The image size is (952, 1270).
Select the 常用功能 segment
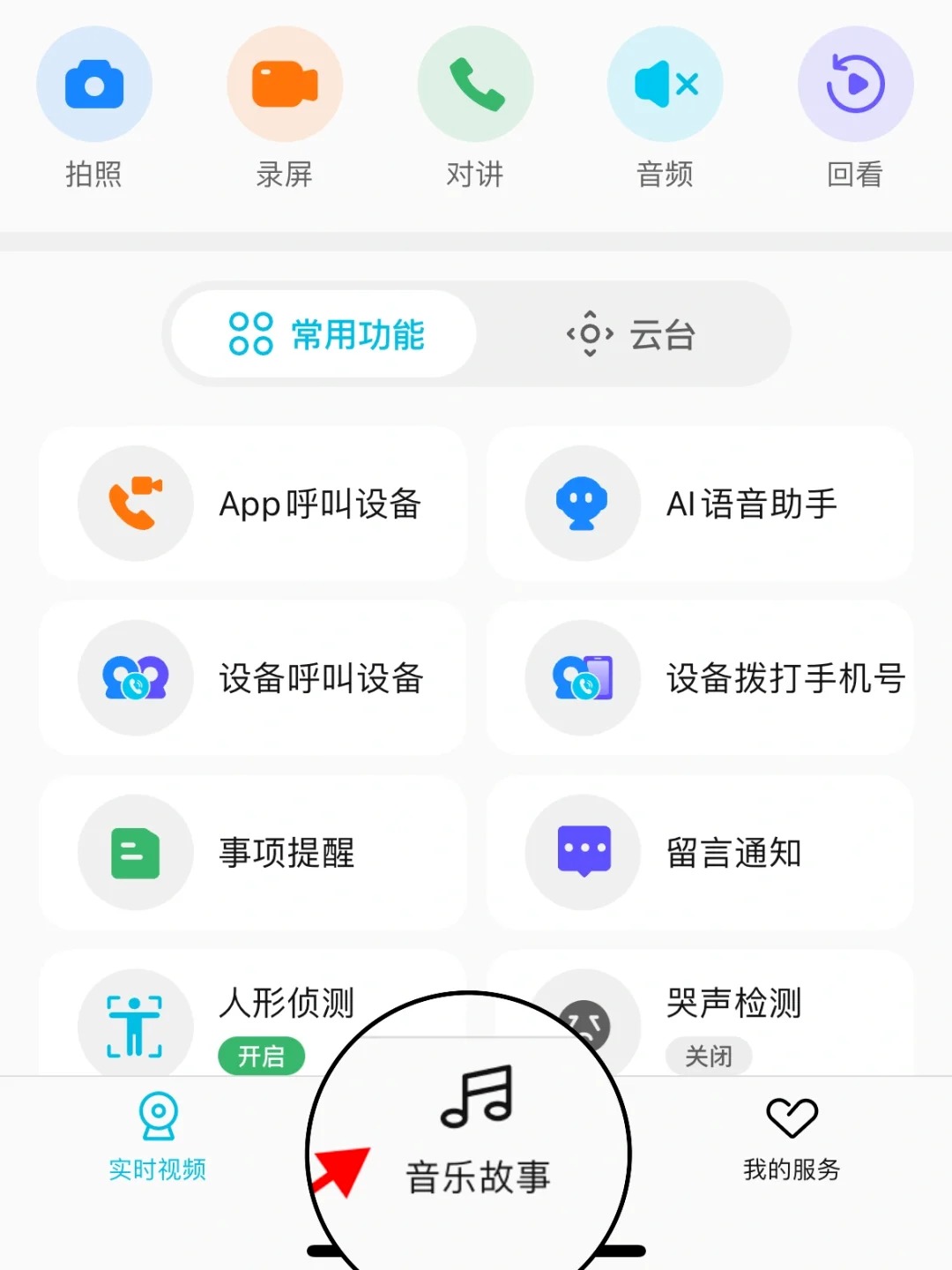(x=324, y=334)
